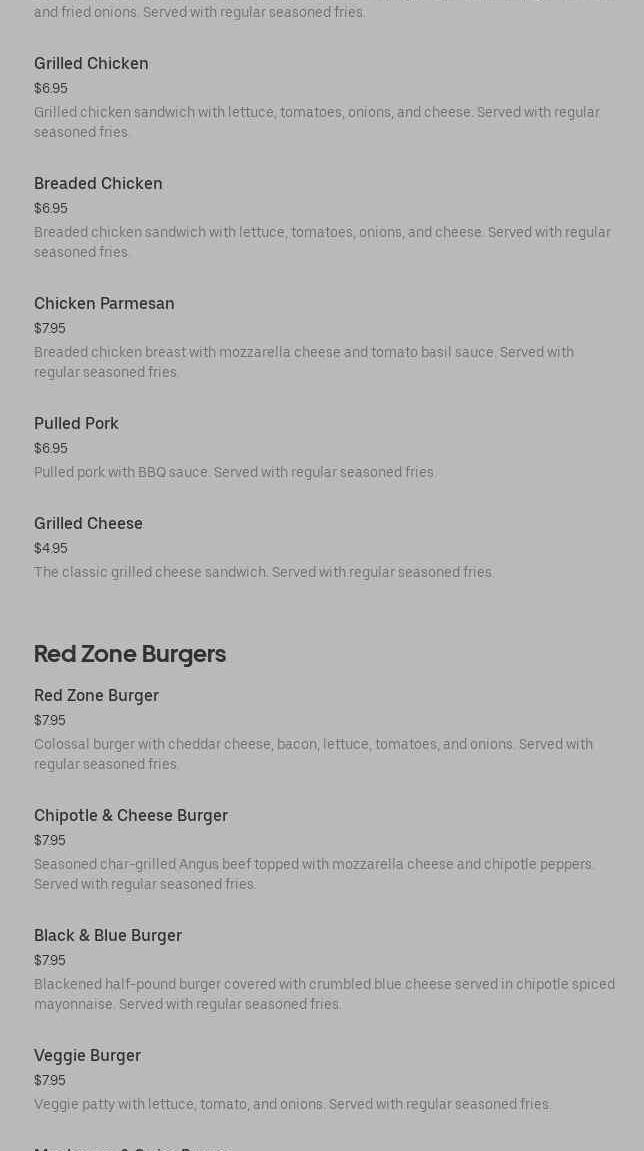View the Black & Blue Burger
The height and width of the screenshot is (1151, 644).
pyautogui.click(x=108, y=936)
